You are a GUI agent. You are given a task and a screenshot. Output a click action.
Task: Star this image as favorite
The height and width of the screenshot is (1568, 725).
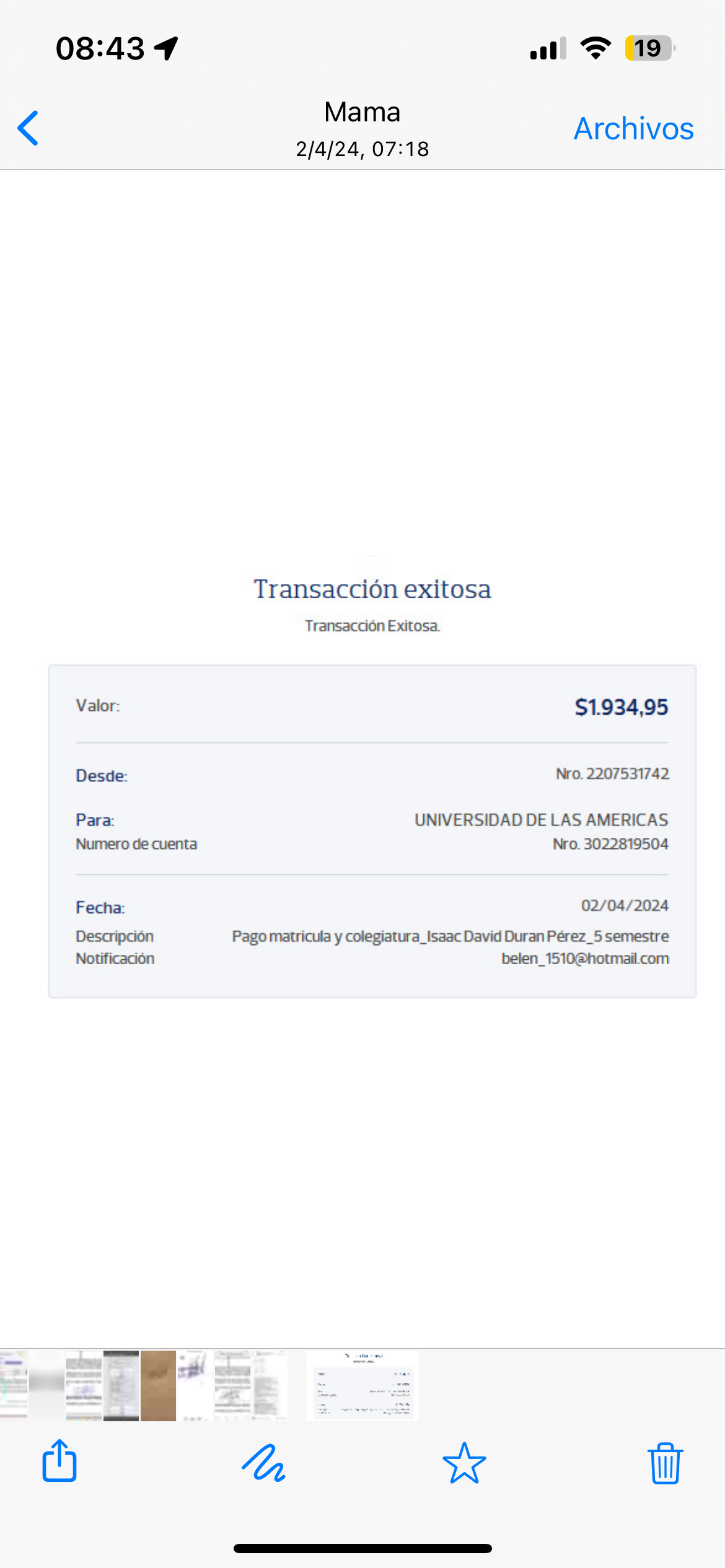pos(464,1463)
